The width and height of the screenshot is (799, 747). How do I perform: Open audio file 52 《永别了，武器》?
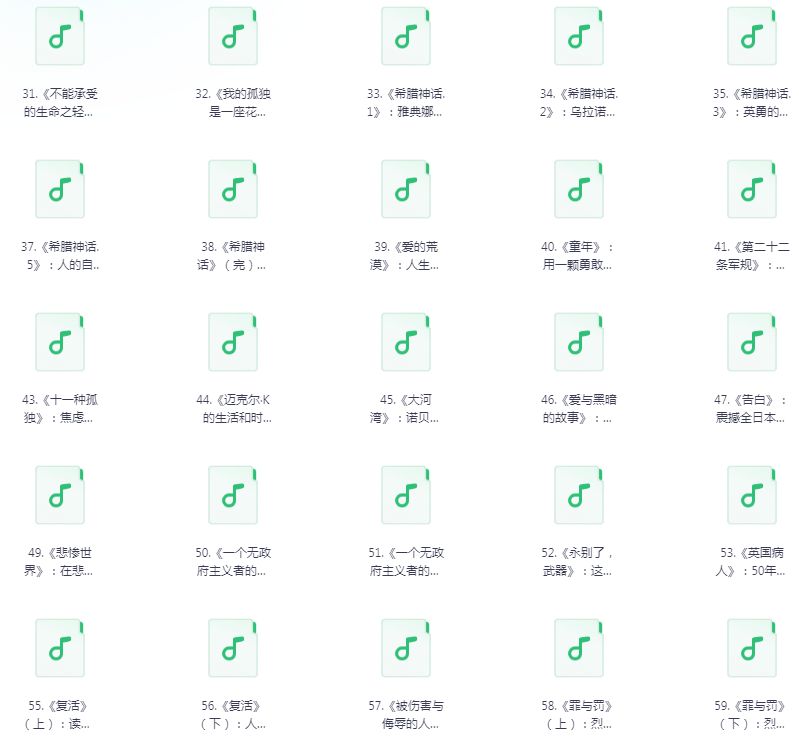(579, 494)
